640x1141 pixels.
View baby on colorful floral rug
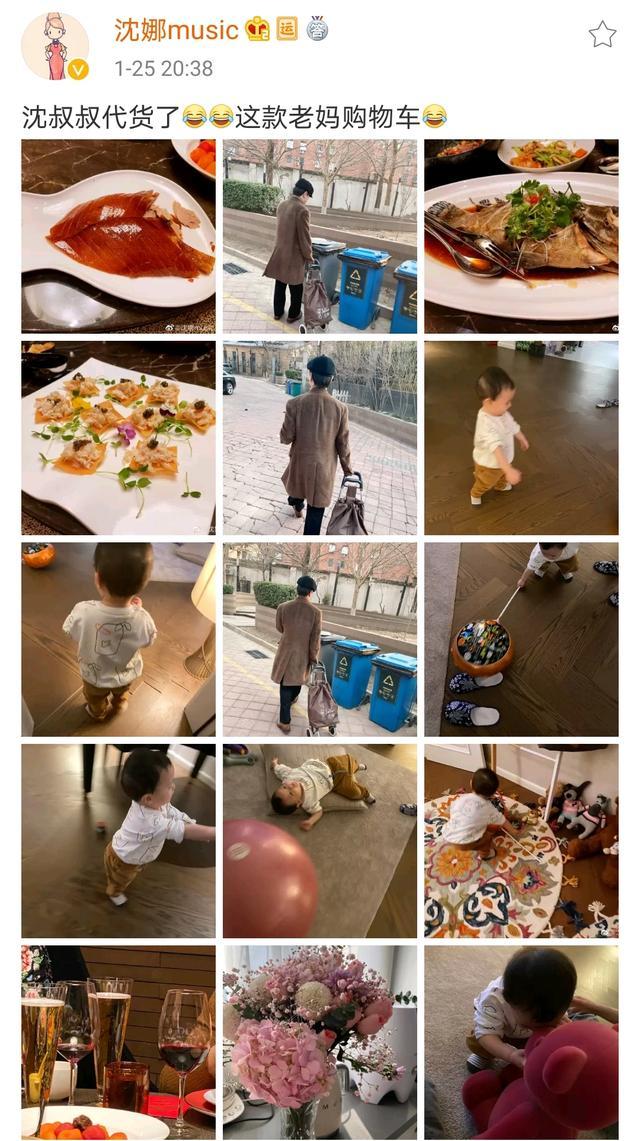tap(521, 840)
